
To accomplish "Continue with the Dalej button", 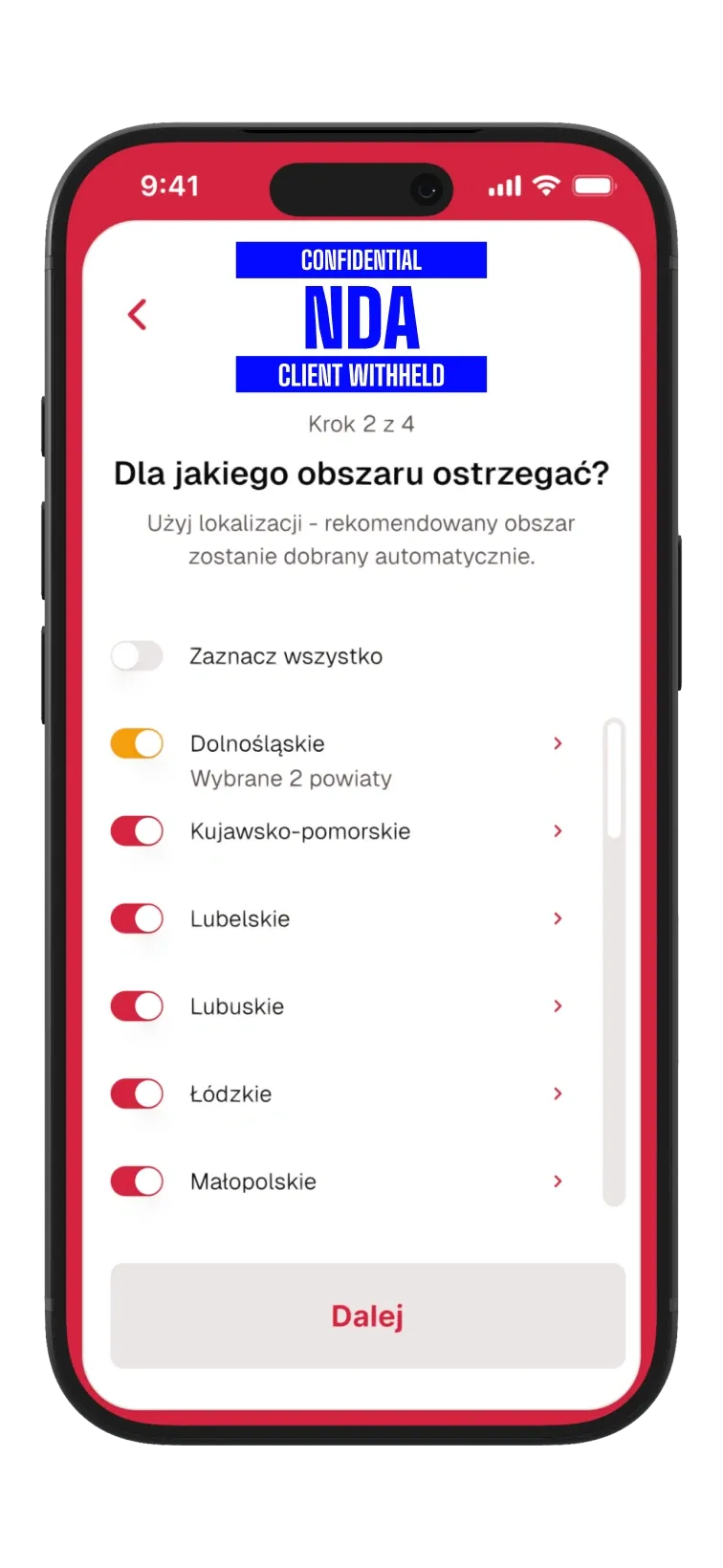I will tap(368, 1315).
